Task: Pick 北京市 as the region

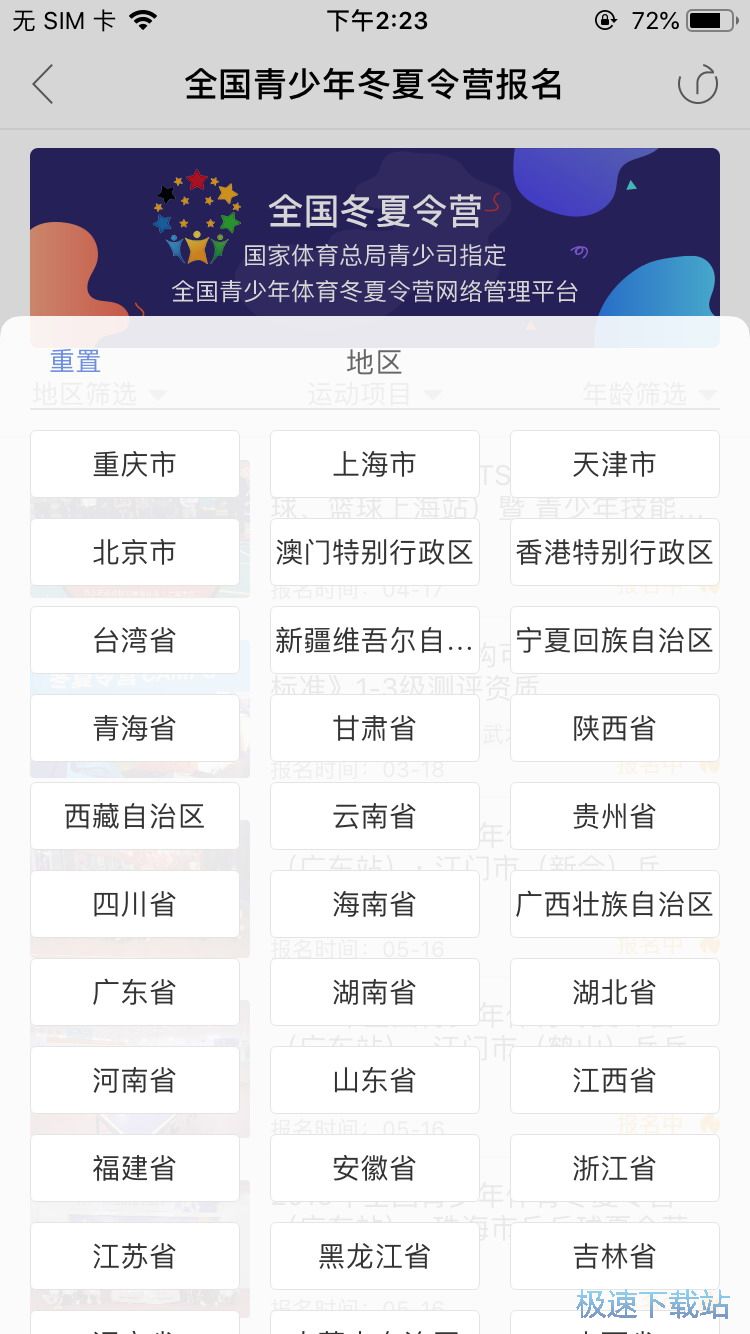Action: [135, 552]
